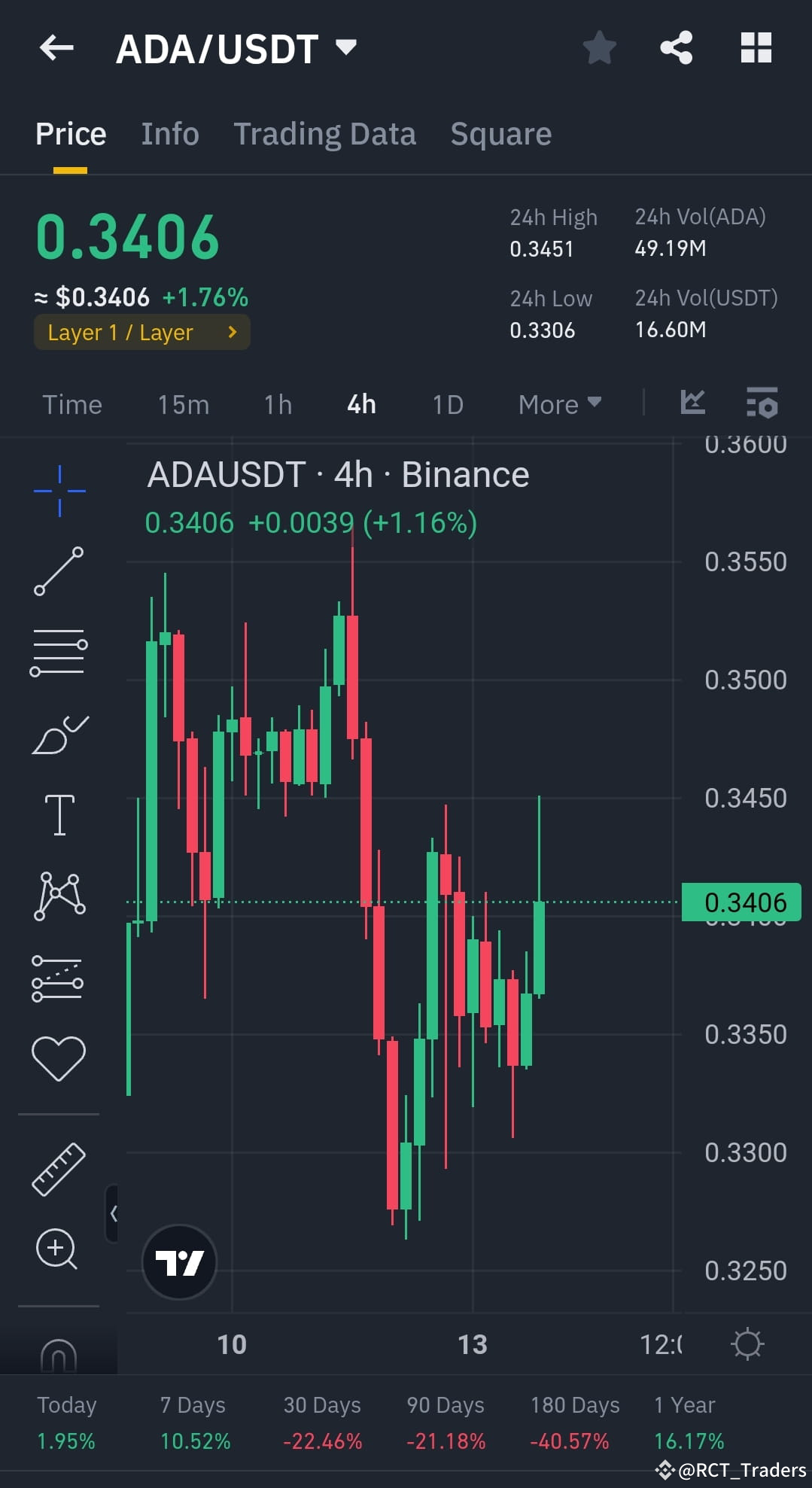Select the text annotation tool
This screenshot has width=812, height=1488.
(x=59, y=815)
